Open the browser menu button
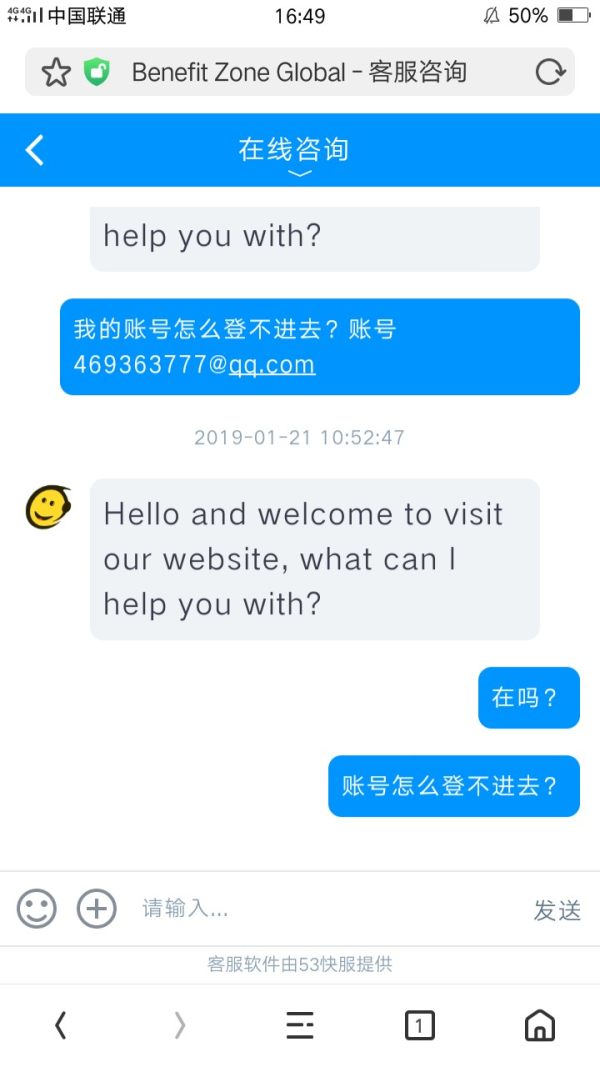The image size is (600, 1067). coord(300,1025)
